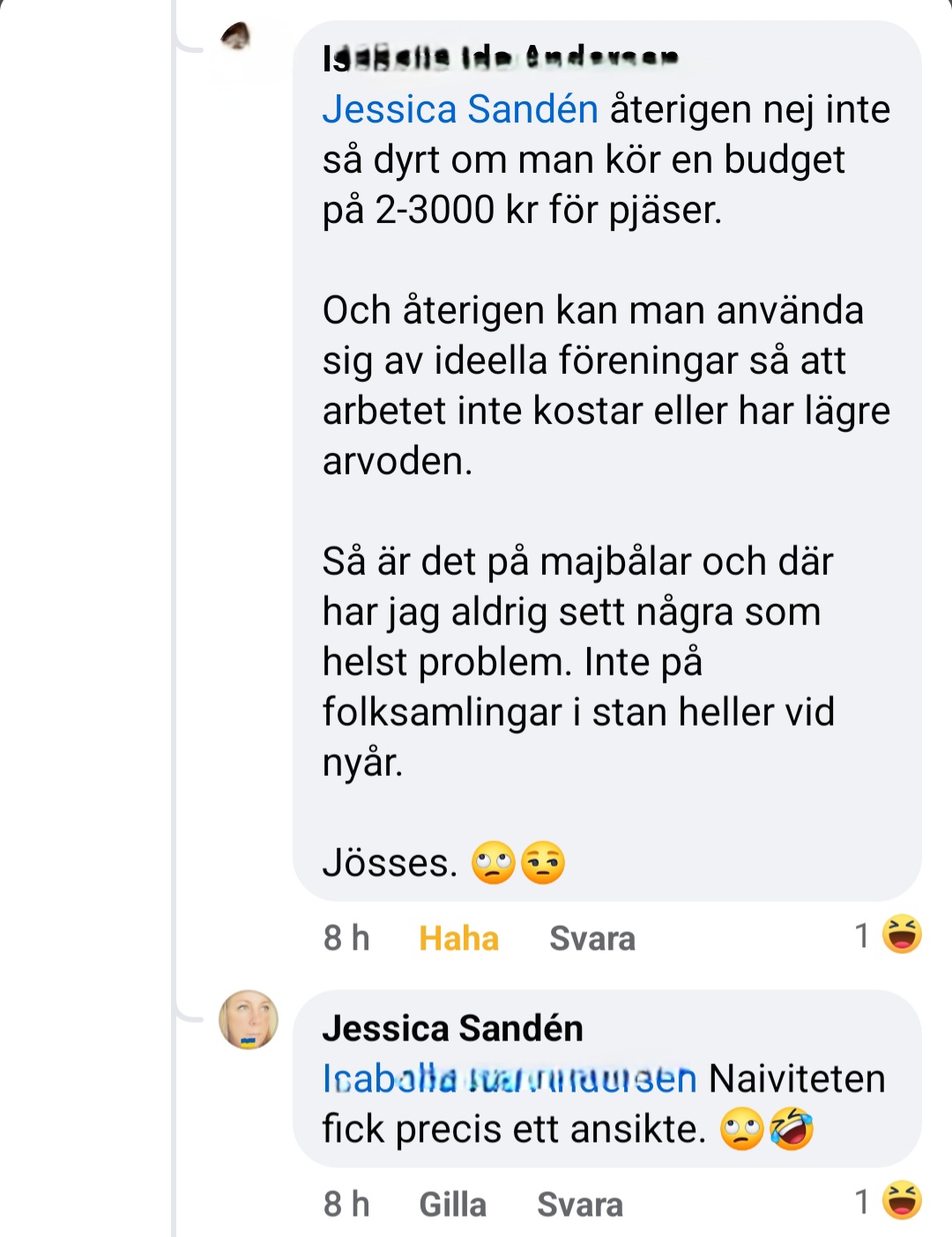This screenshot has width=952, height=1237.
Task: Tap the Haha reaction under the long comment
Action: 458,938
